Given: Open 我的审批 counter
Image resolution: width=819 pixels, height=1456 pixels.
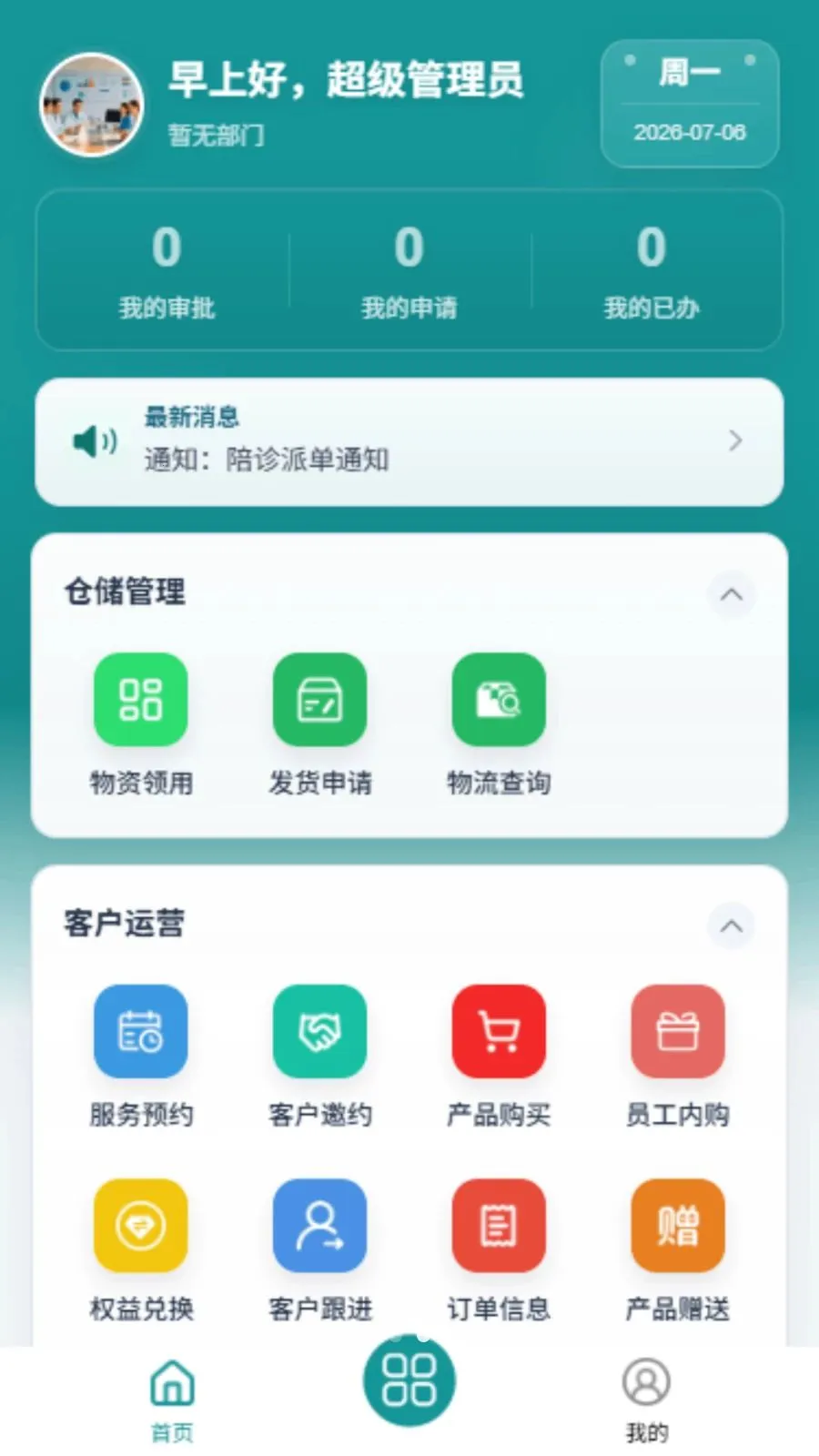Looking at the screenshot, I should tap(167, 271).
